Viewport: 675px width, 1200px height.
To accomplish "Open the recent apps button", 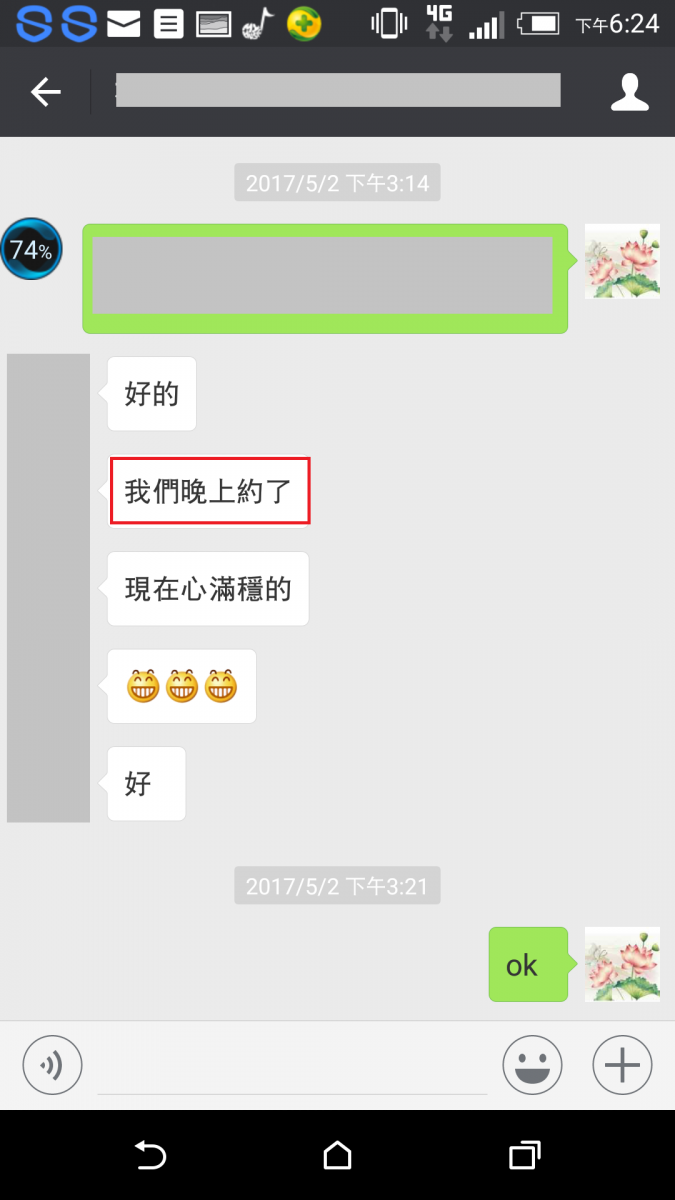I will [524, 1156].
